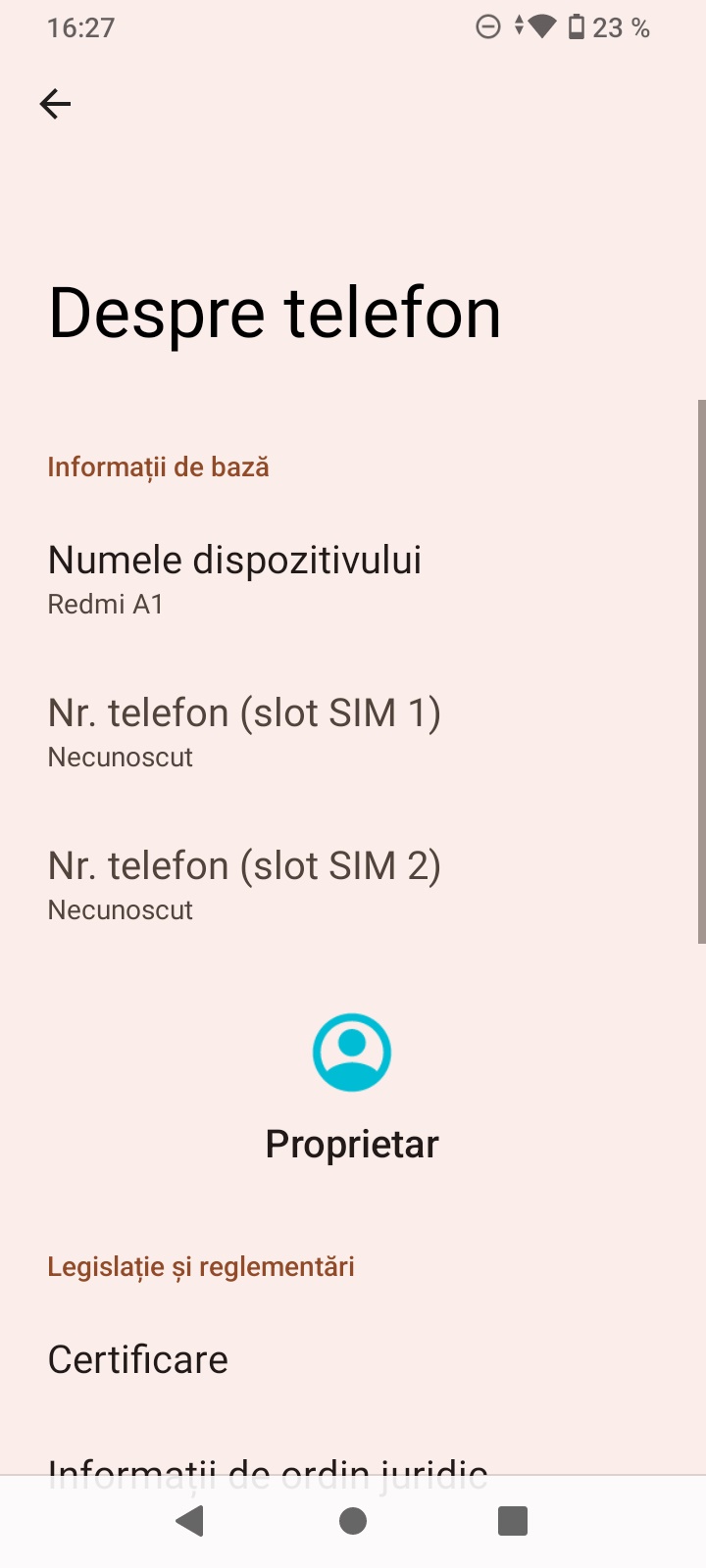Open the Proprietar profile
This screenshot has width=706, height=1568.
(352, 1088)
